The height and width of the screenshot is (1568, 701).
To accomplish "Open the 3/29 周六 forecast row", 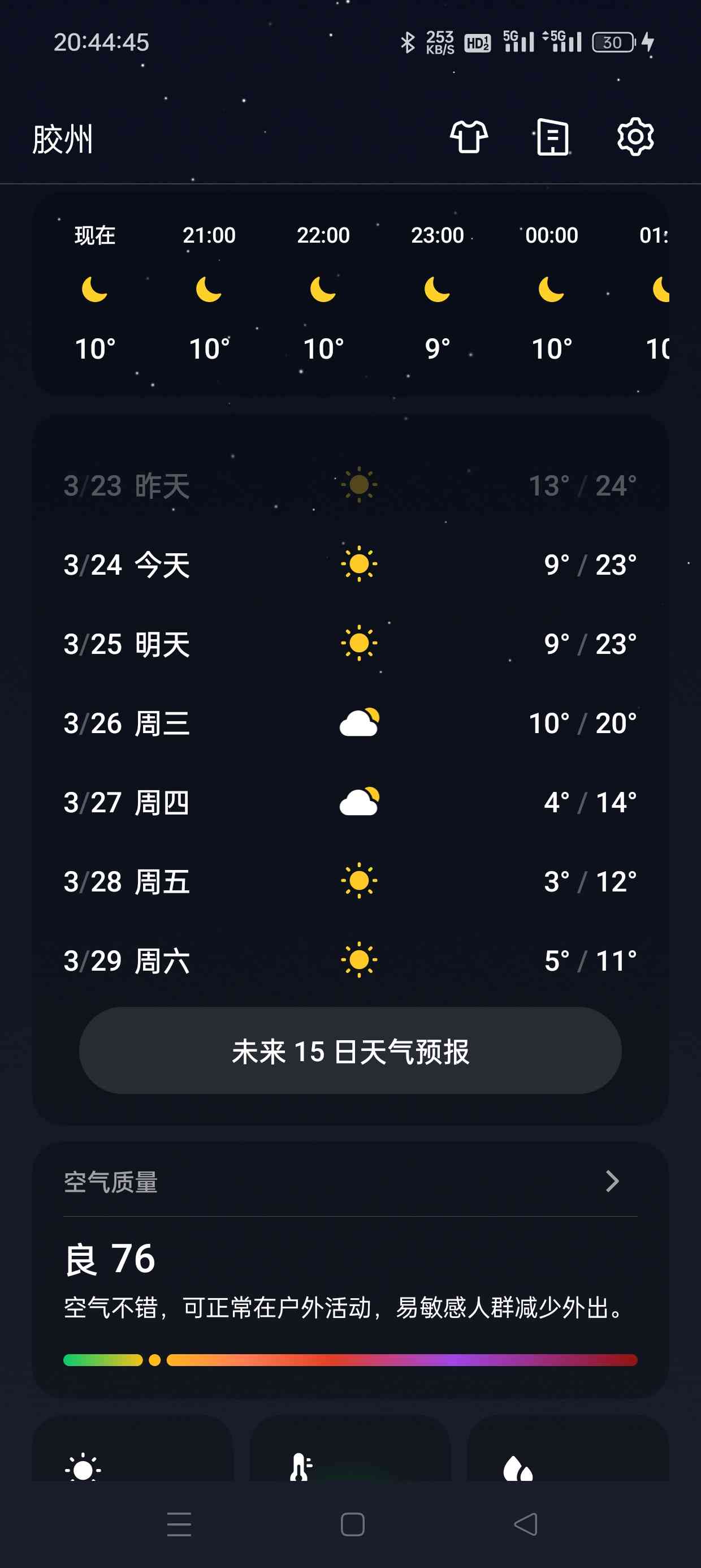I will (350, 960).
